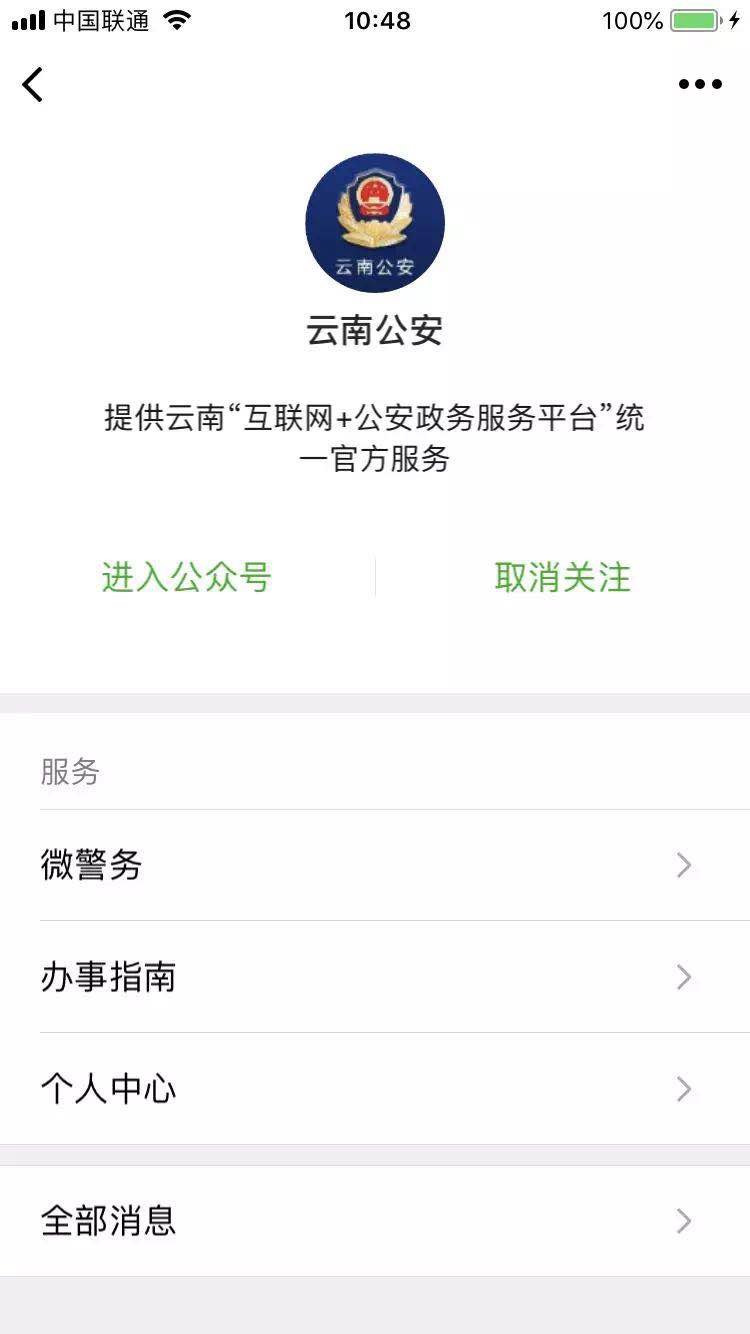Open 个人中心

coord(375,1089)
